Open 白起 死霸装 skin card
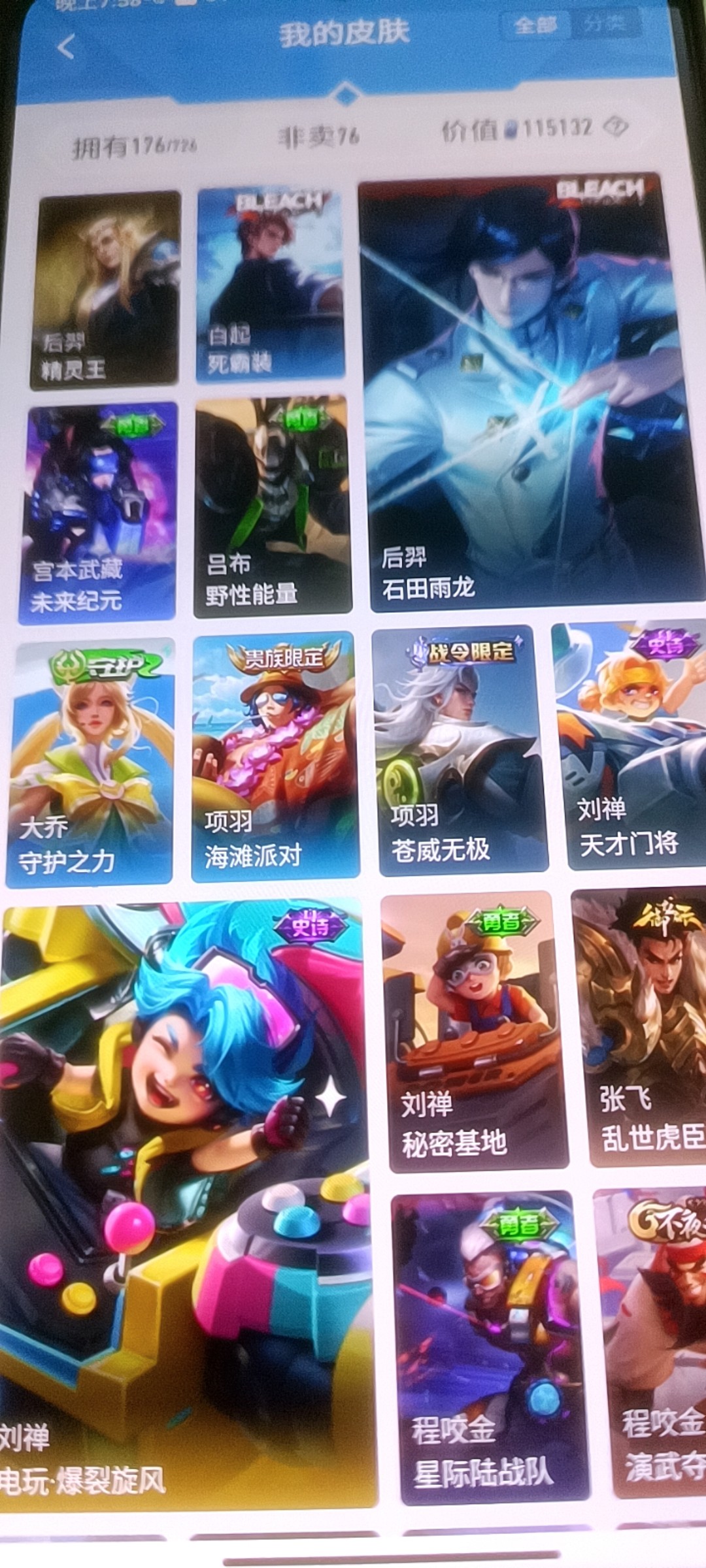The image size is (706, 1568). [x=271, y=284]
